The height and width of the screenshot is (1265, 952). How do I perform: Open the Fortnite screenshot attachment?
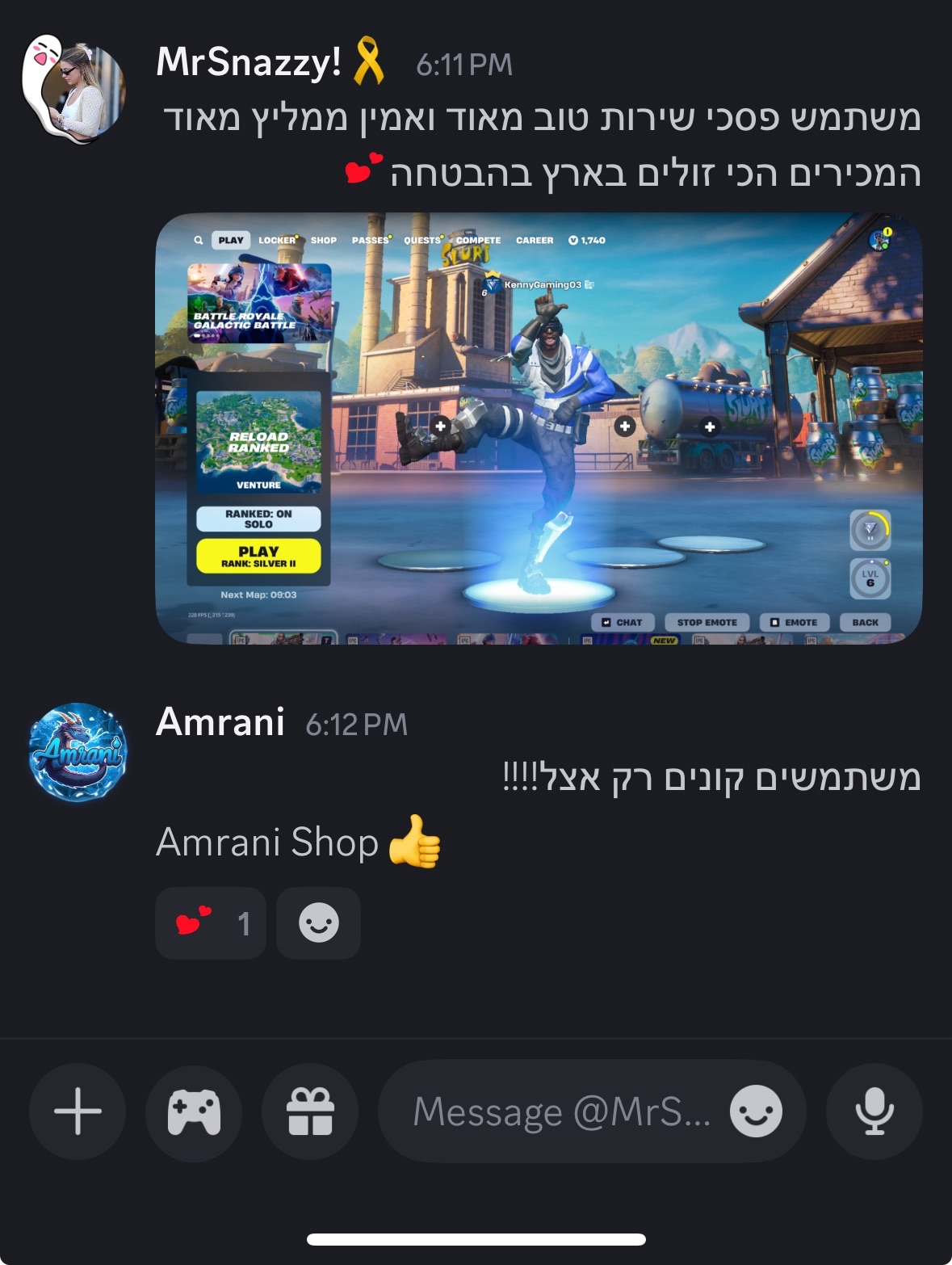tap(539, 428)
